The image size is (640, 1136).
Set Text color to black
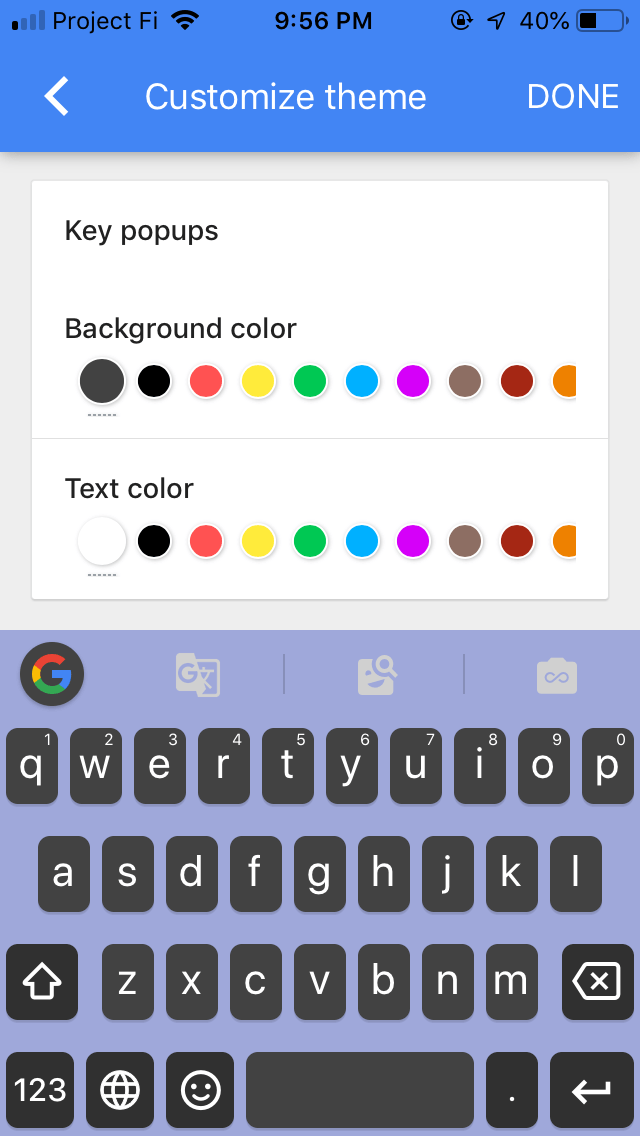tap(154, 541)
